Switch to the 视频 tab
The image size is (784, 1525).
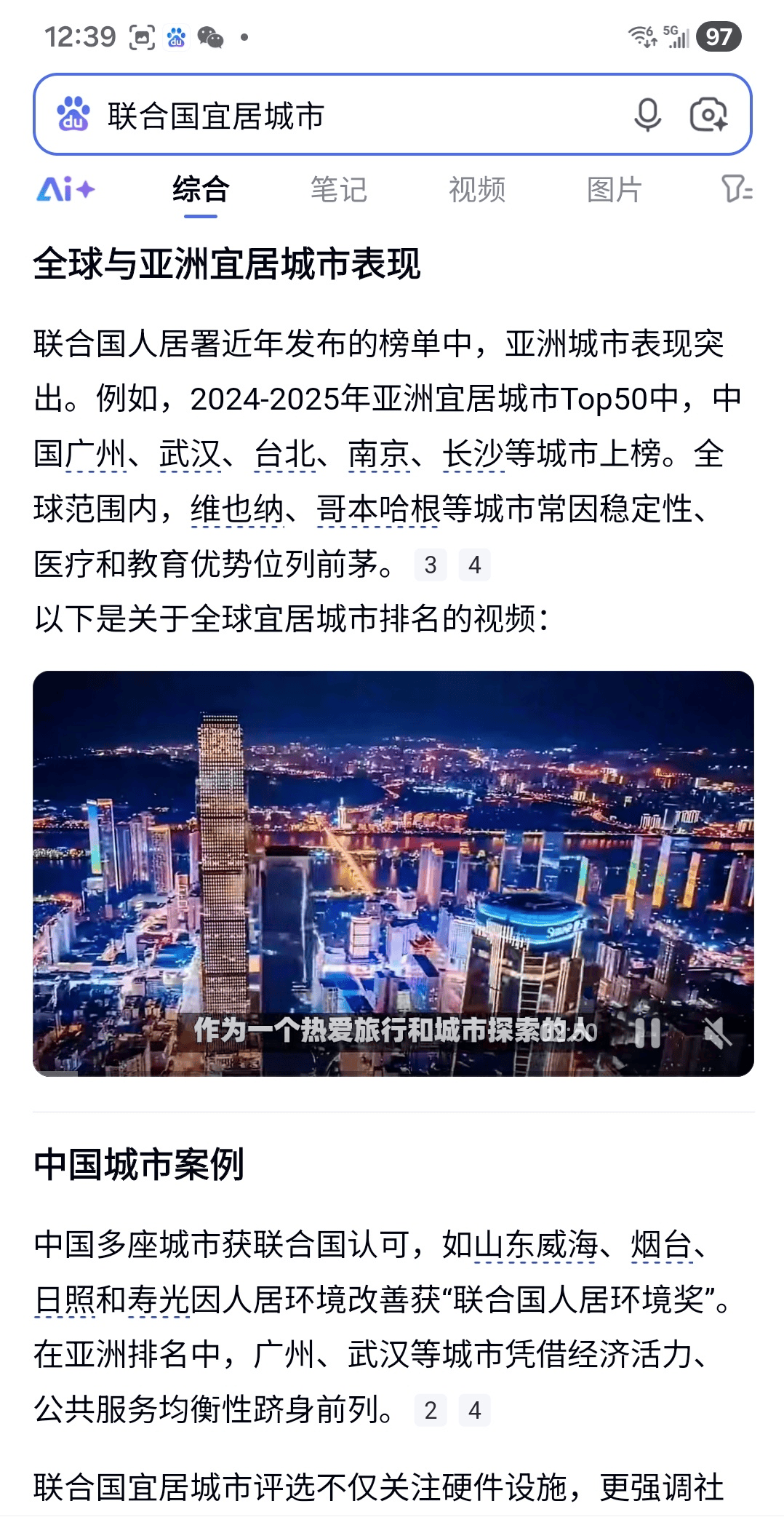476,190
